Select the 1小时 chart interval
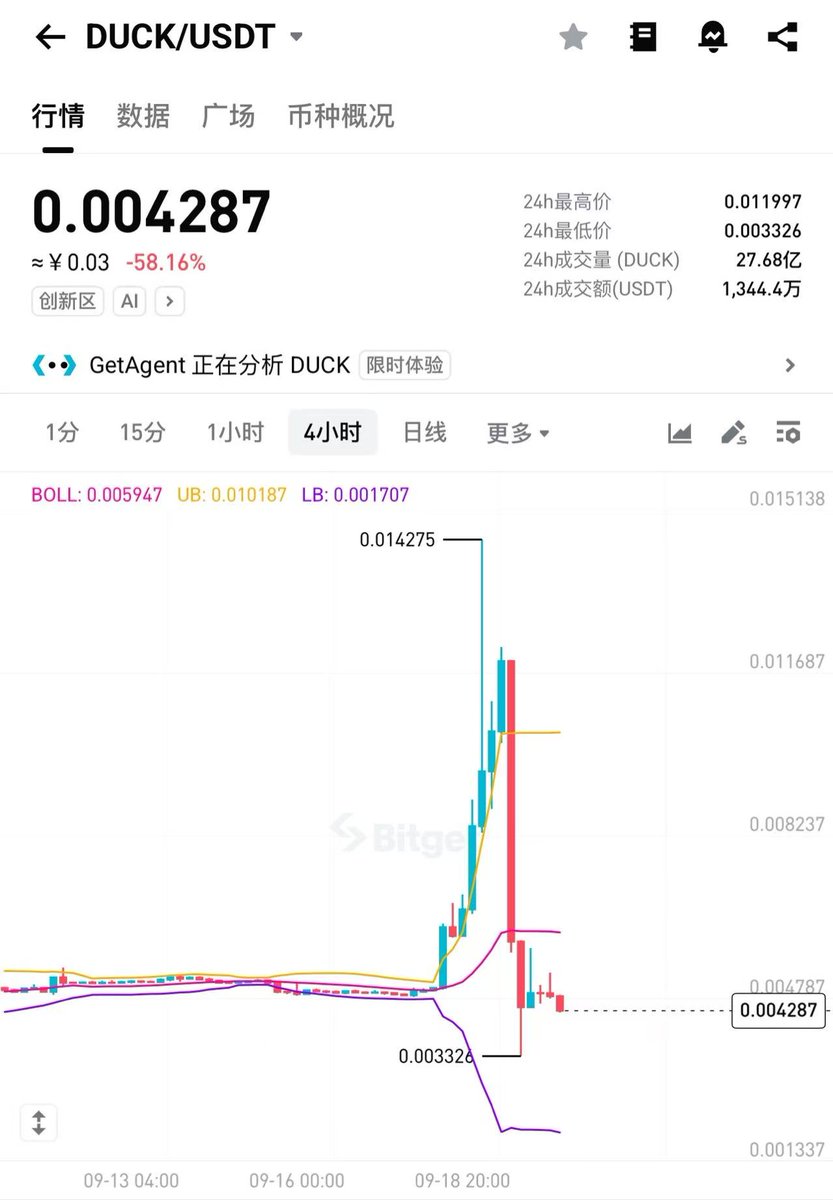This screenshot has width=833, height=1200. click(235, 433)
